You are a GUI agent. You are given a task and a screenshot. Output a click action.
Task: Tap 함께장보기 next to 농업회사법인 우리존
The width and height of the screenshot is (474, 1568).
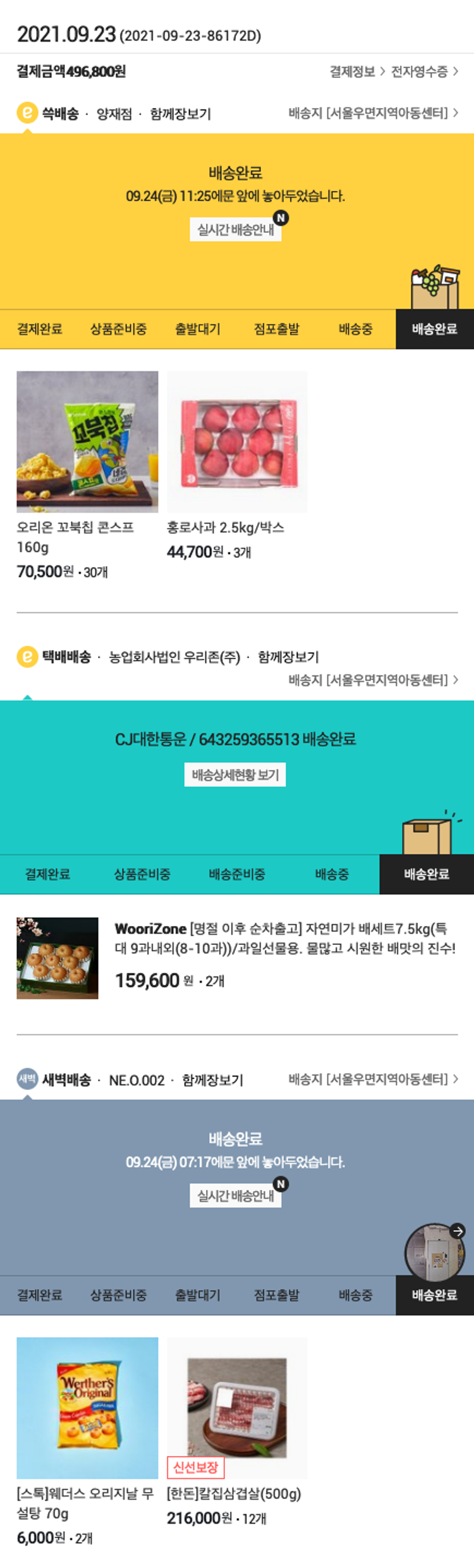click(288, 657)
